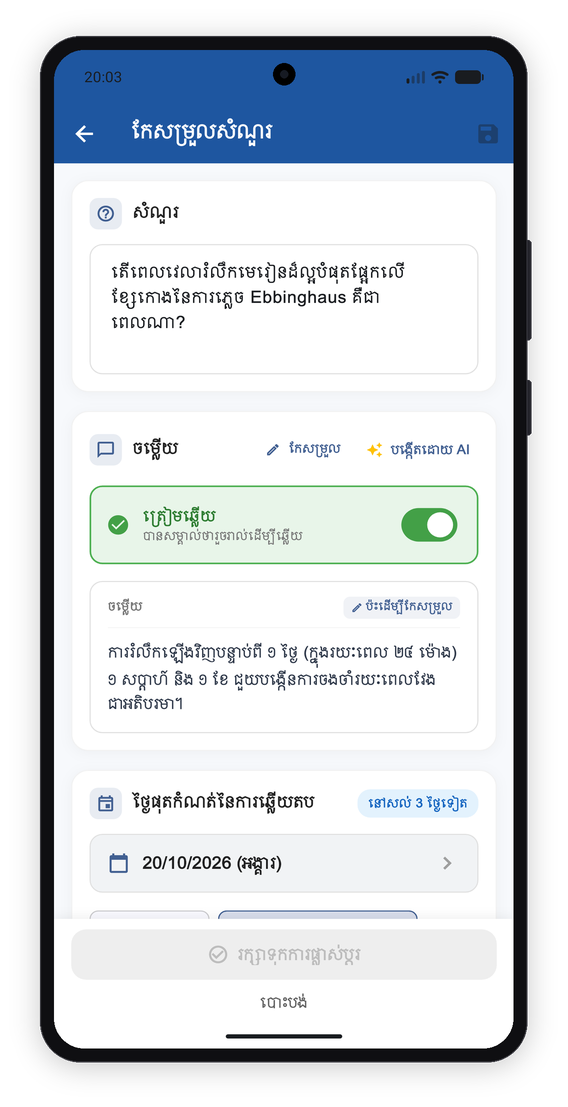Tap បោះបង់ to cancel editing

click(284, 1003)
